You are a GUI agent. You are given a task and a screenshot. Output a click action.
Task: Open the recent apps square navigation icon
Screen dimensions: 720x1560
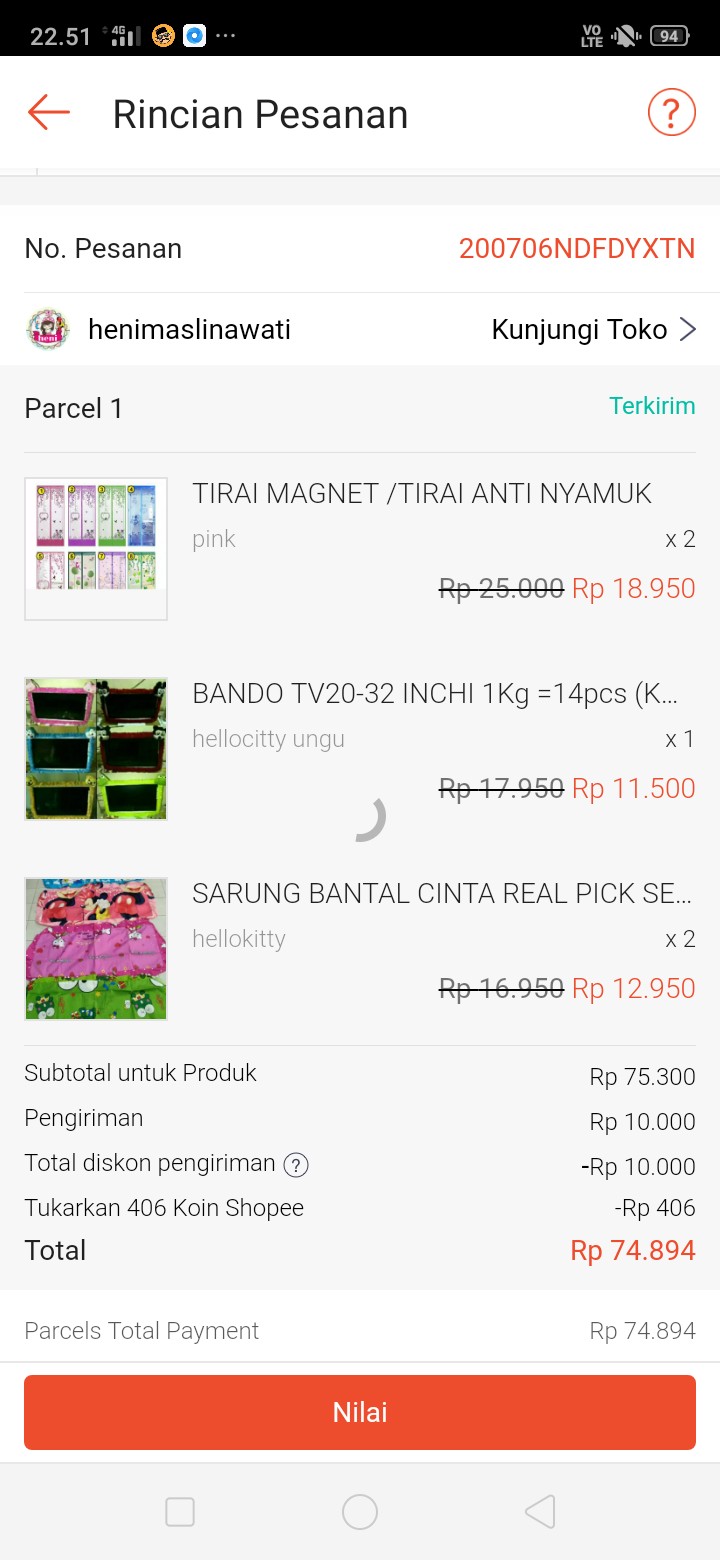pos(180,1512)
